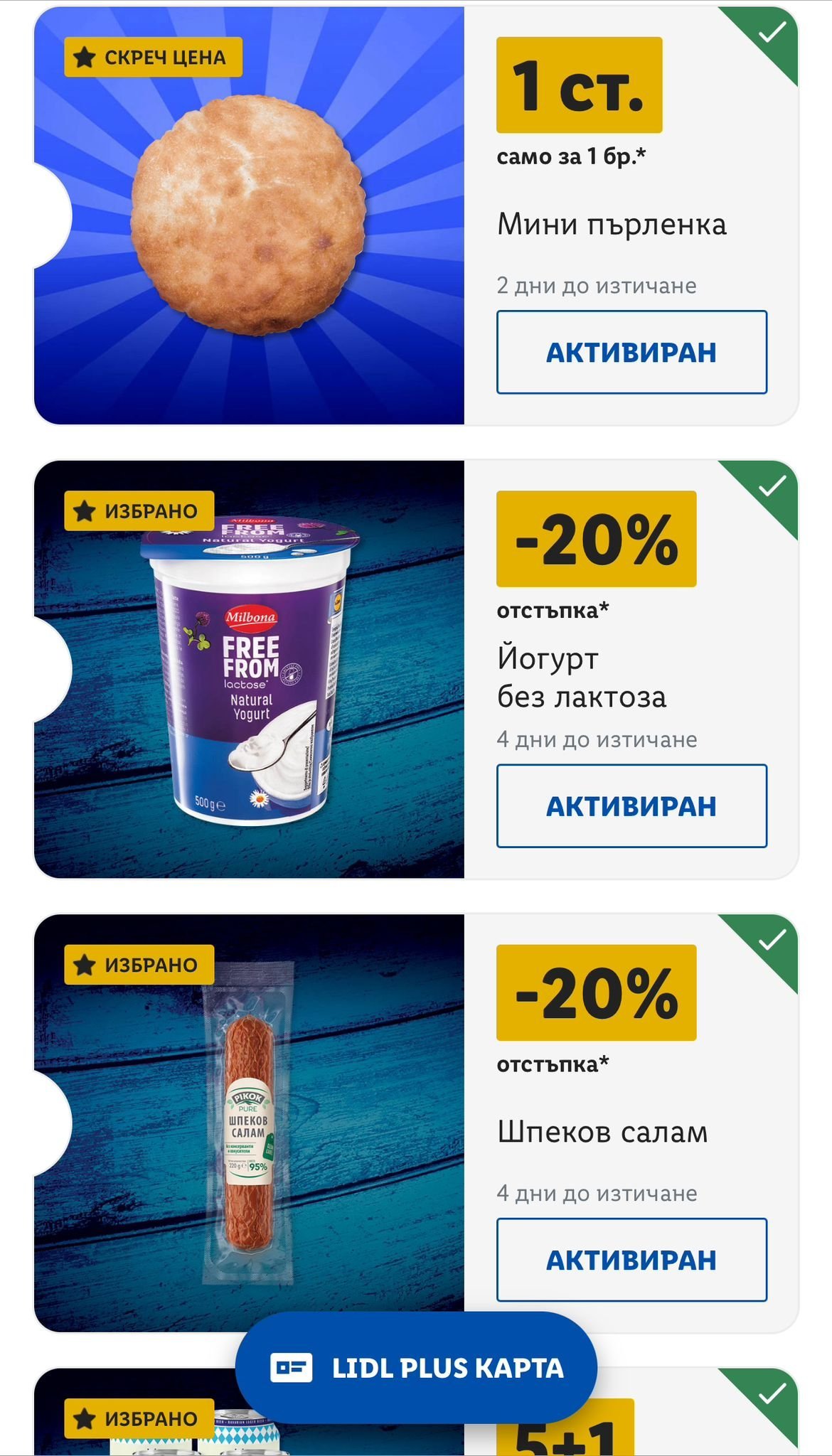832x1456 pixels.
Task: View Йогурт без лактоза coupon details
Action: pos(249,669)
